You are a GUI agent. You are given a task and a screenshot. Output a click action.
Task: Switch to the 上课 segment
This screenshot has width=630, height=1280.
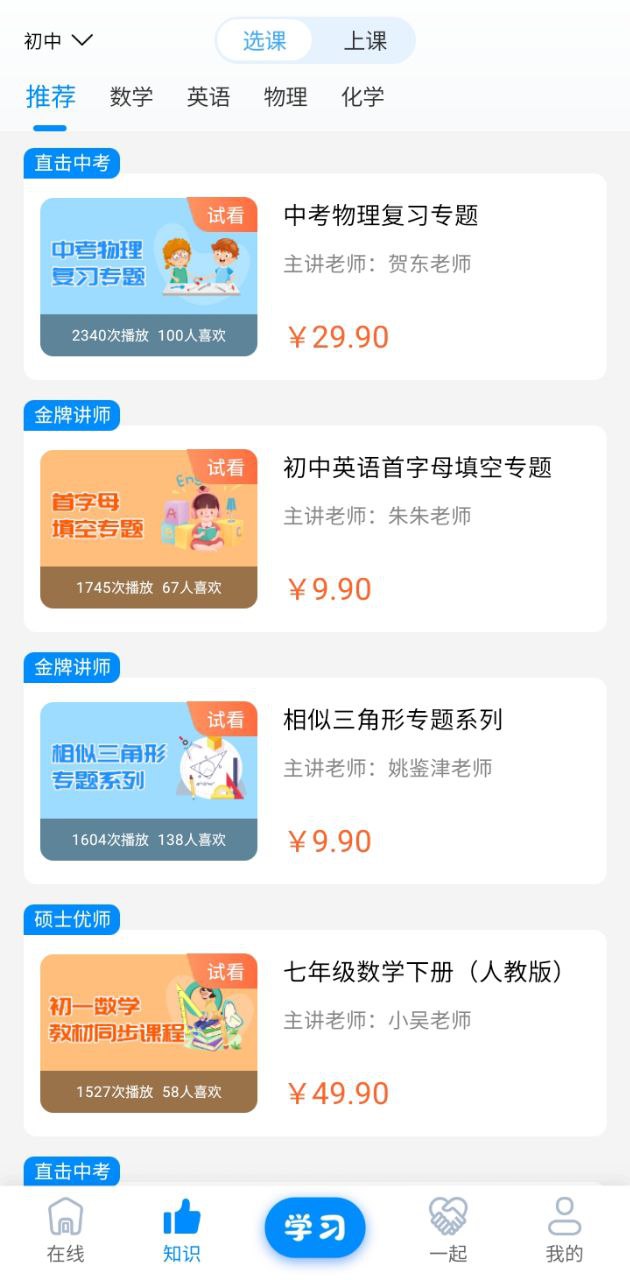[x=365, y=41]
